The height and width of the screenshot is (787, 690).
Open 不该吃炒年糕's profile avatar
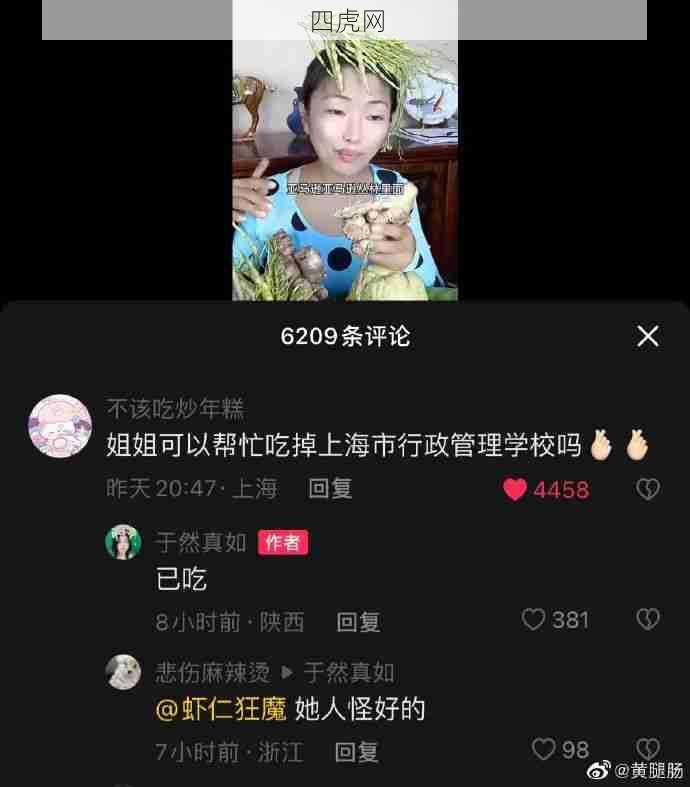tap(60, 425)
